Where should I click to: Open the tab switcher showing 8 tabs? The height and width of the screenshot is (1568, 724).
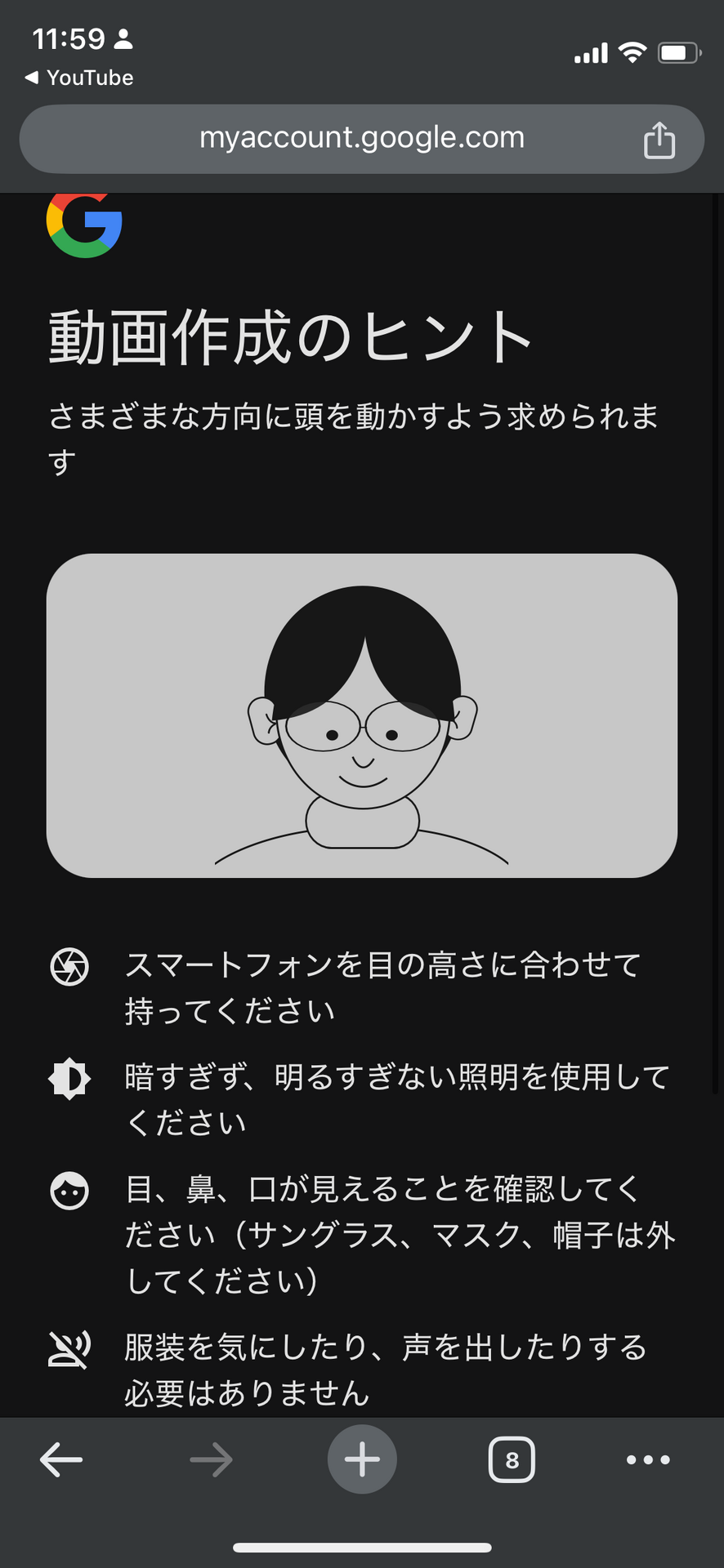click(x=512, y=1459)
